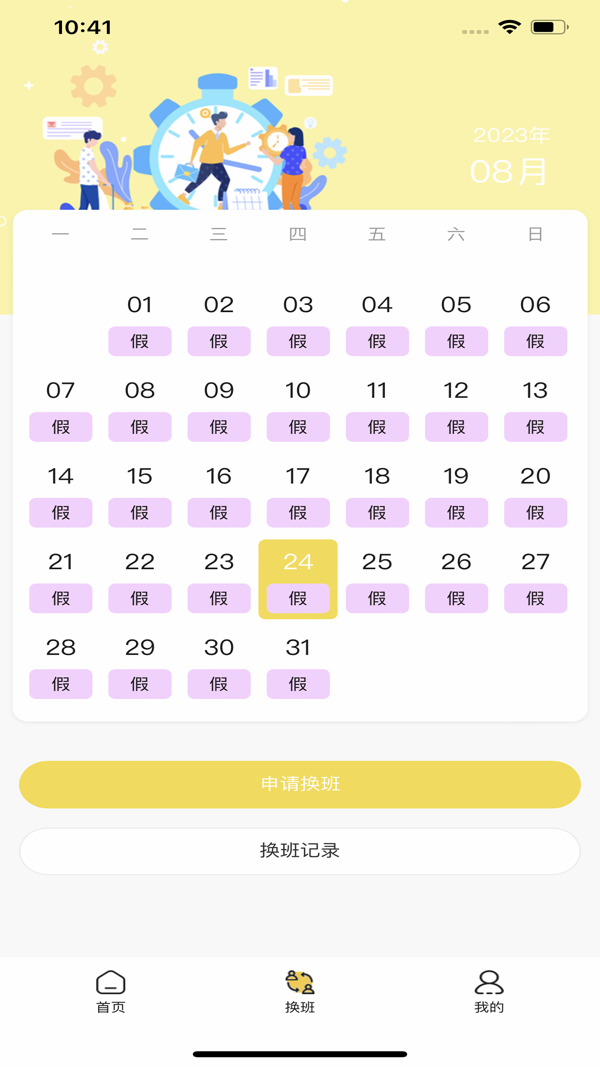Select date 03 on the calendar
The height and width of the screenshot is (1067, 600).
point(298,322)
